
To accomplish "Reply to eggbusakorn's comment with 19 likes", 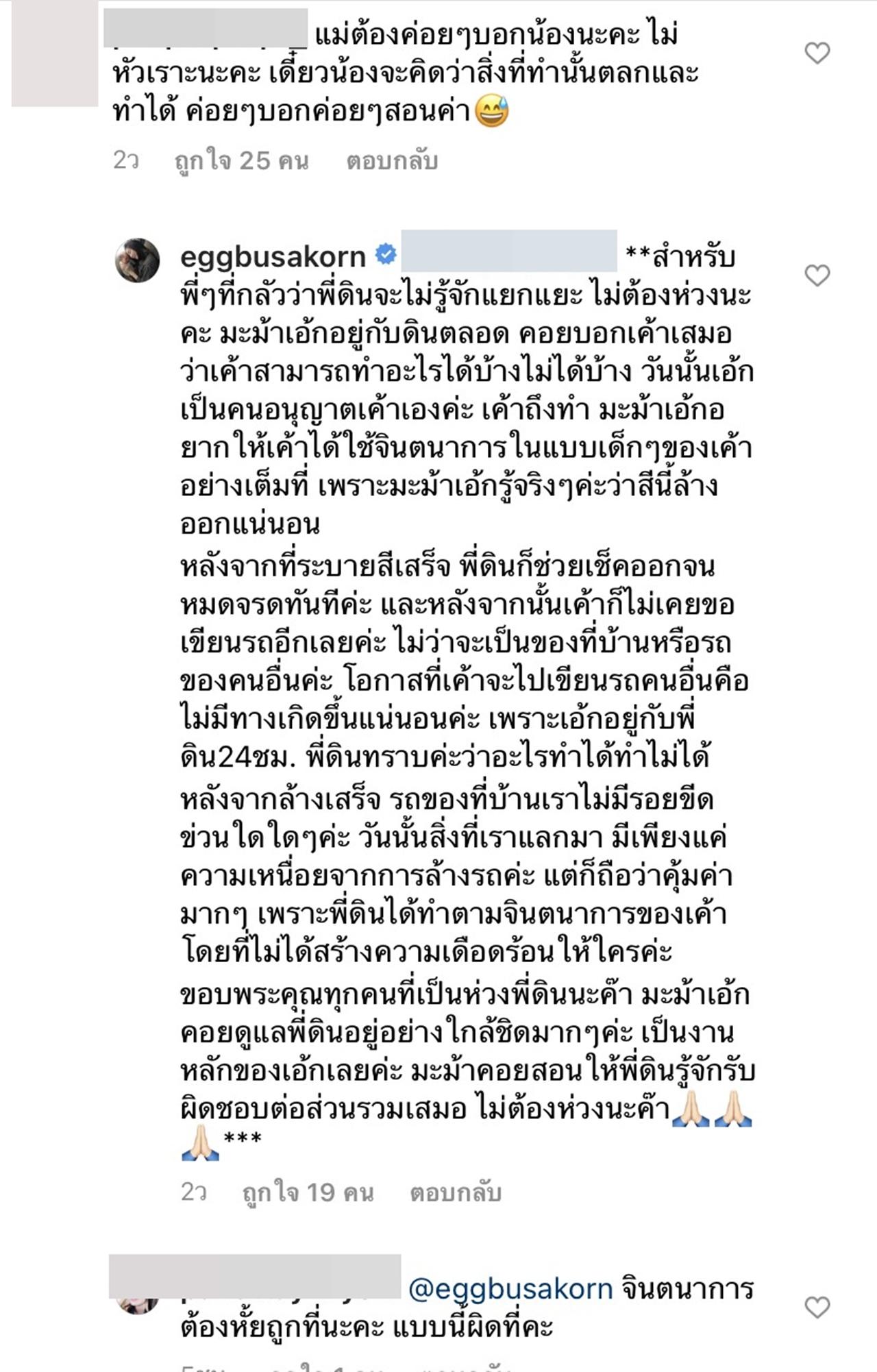I will pos(455,1193).
